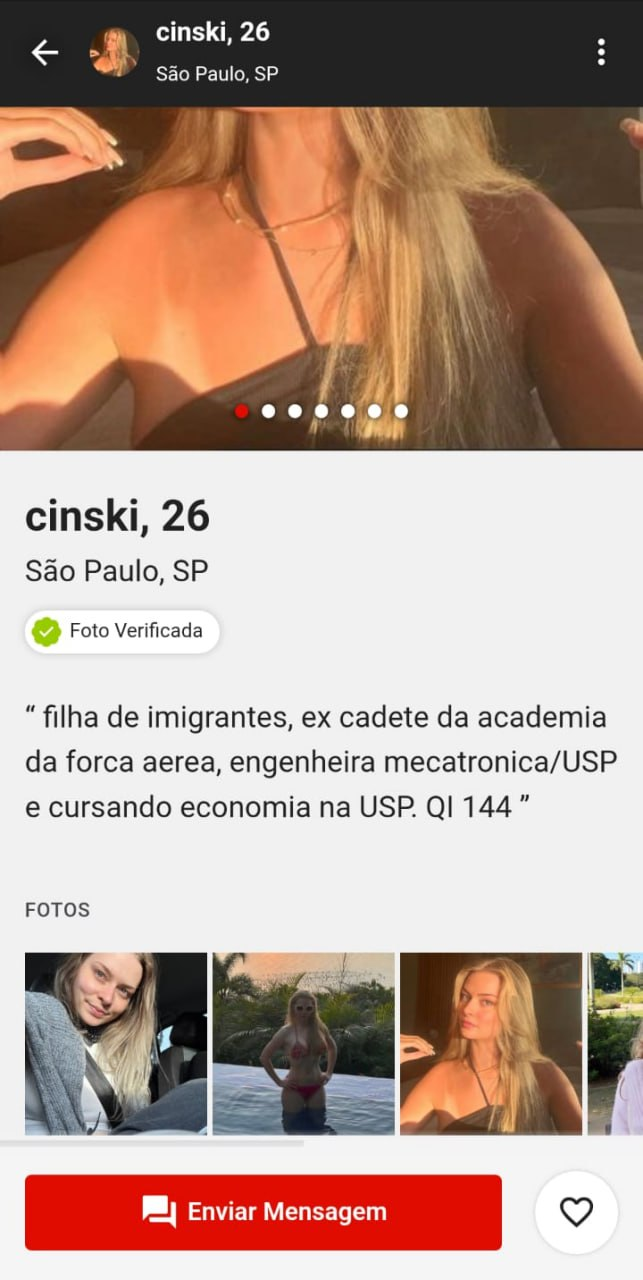The height and width of the screenshot is (1280, 643).
Task: Tap the Foto Verificada badge
Action: 122,631
